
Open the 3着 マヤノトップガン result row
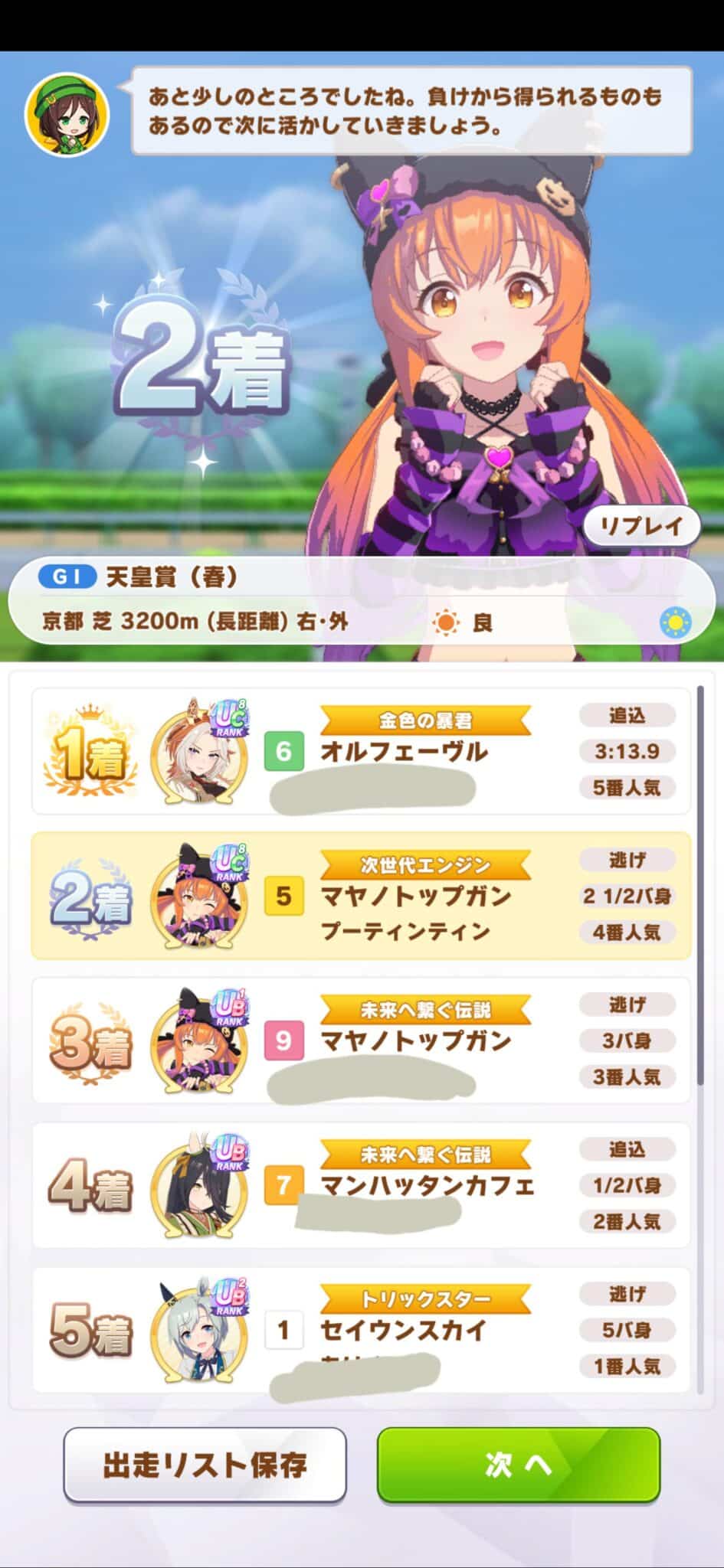pos(361,1040)
